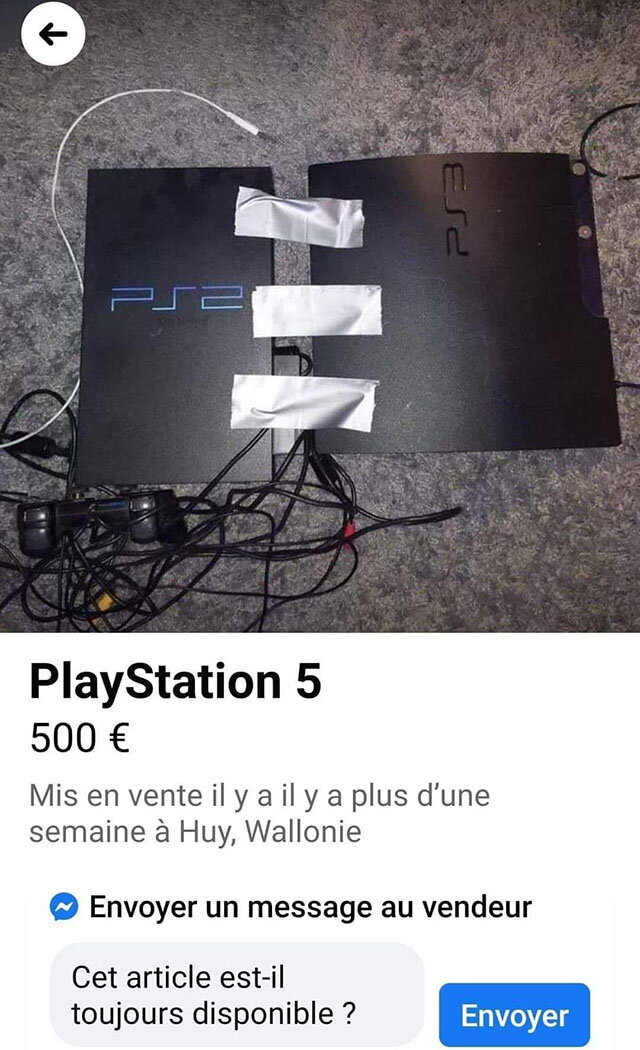The image size is (640, 1050).
Task: Go back using the arrow button
Action: click(x=52, y=34)
